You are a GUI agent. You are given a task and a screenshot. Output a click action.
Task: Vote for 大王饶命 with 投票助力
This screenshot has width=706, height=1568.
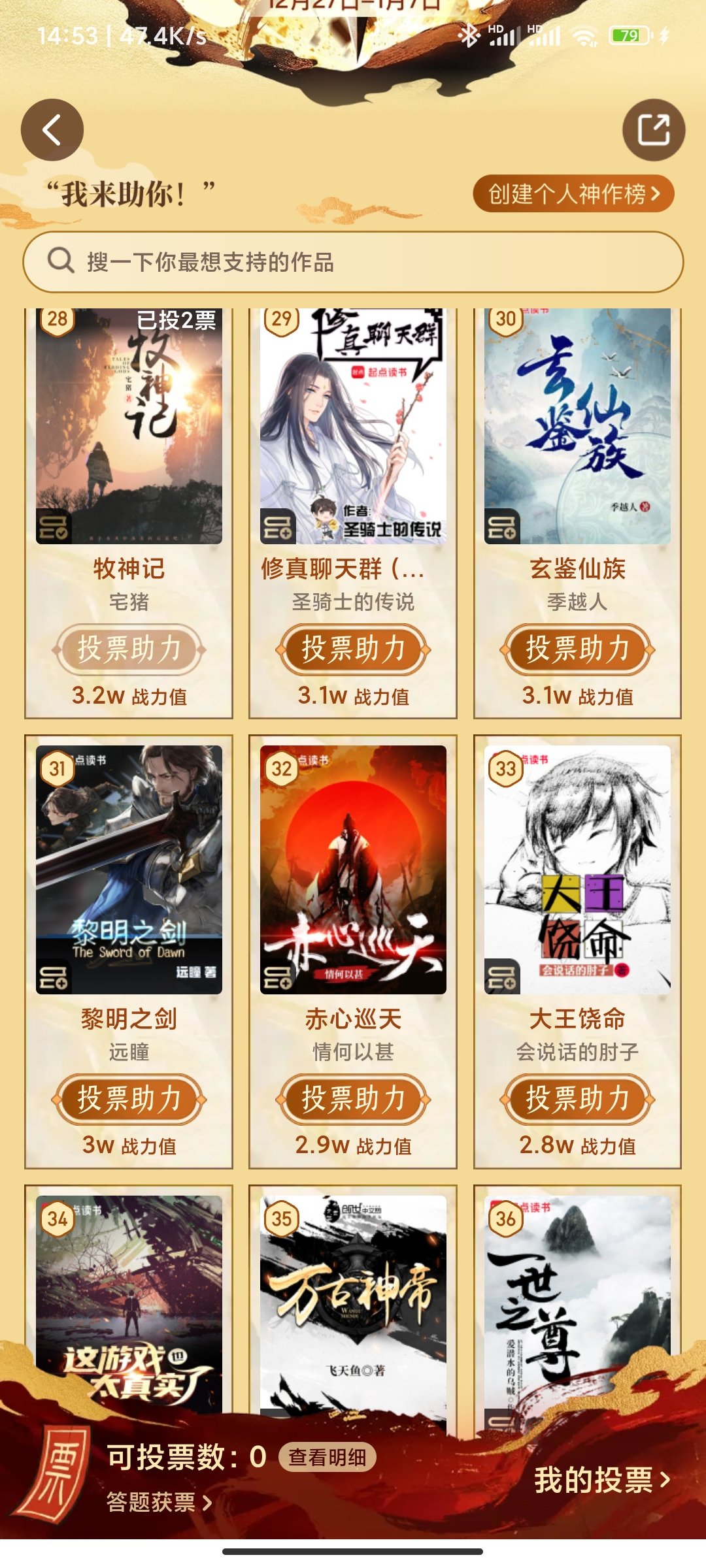(577, 1099)
